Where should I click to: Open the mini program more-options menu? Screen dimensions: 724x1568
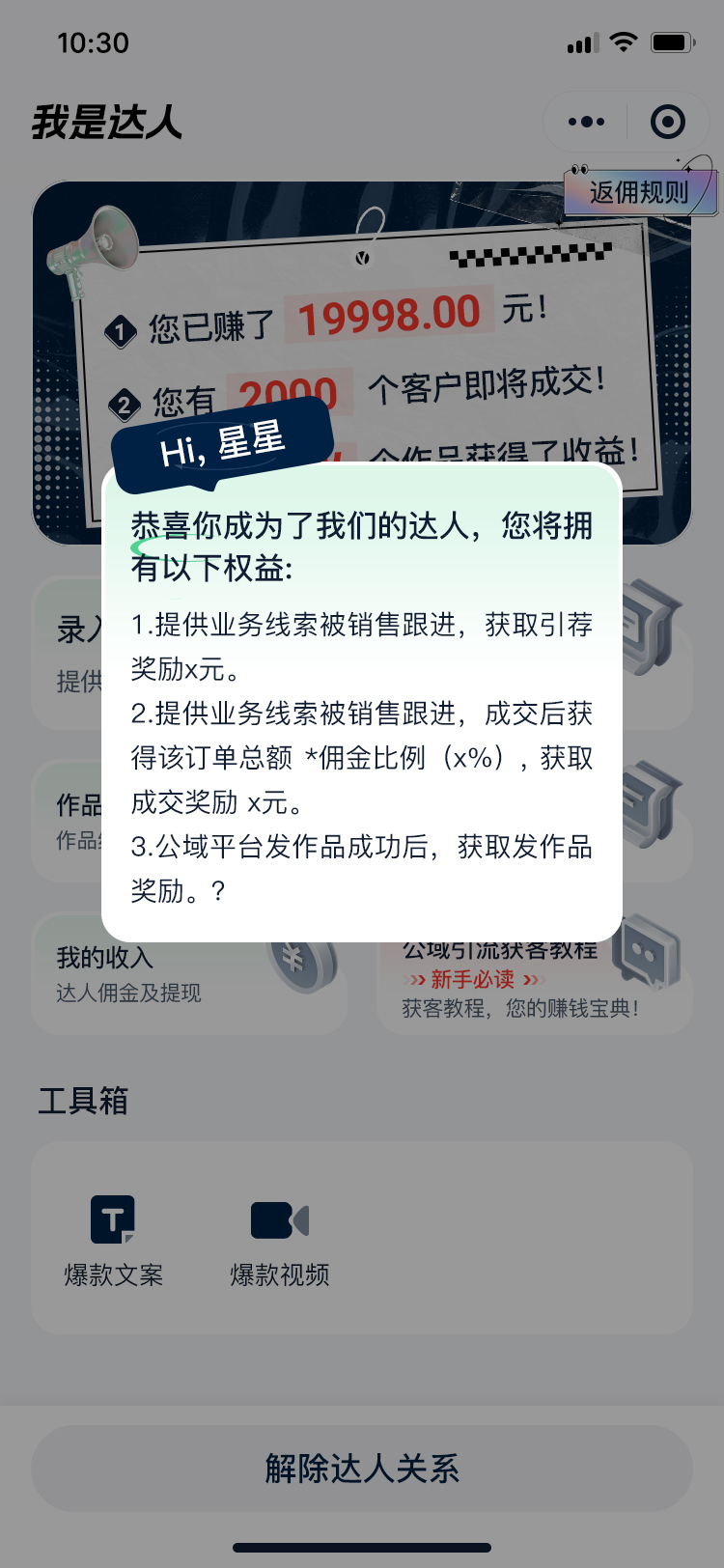coord(586,122)
